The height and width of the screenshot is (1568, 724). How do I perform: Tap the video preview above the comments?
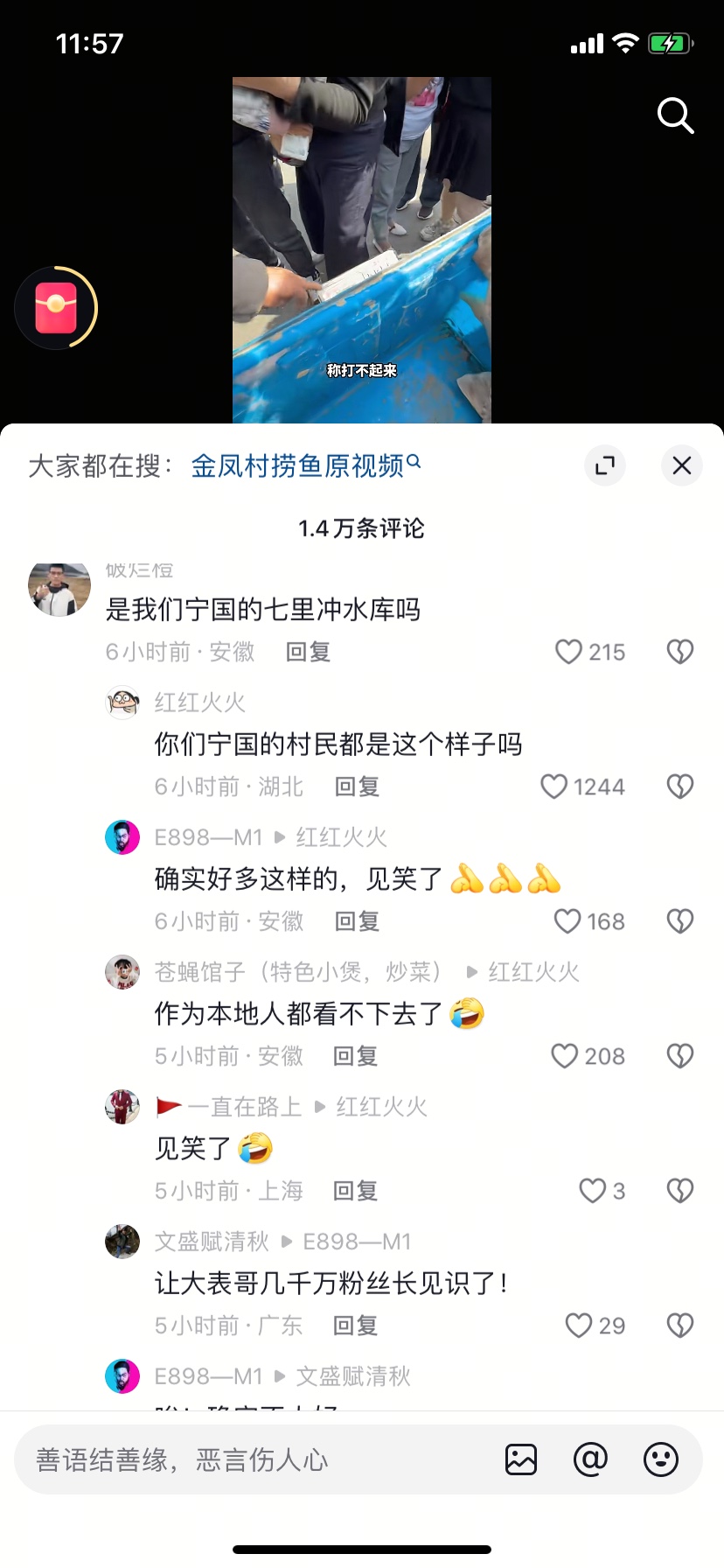pos(362,249)
